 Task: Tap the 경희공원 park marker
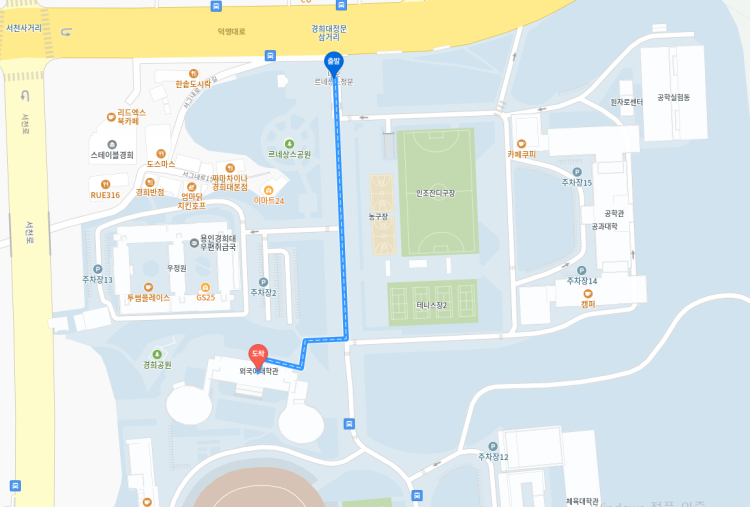pyautogui.click(x=157, y=354)
